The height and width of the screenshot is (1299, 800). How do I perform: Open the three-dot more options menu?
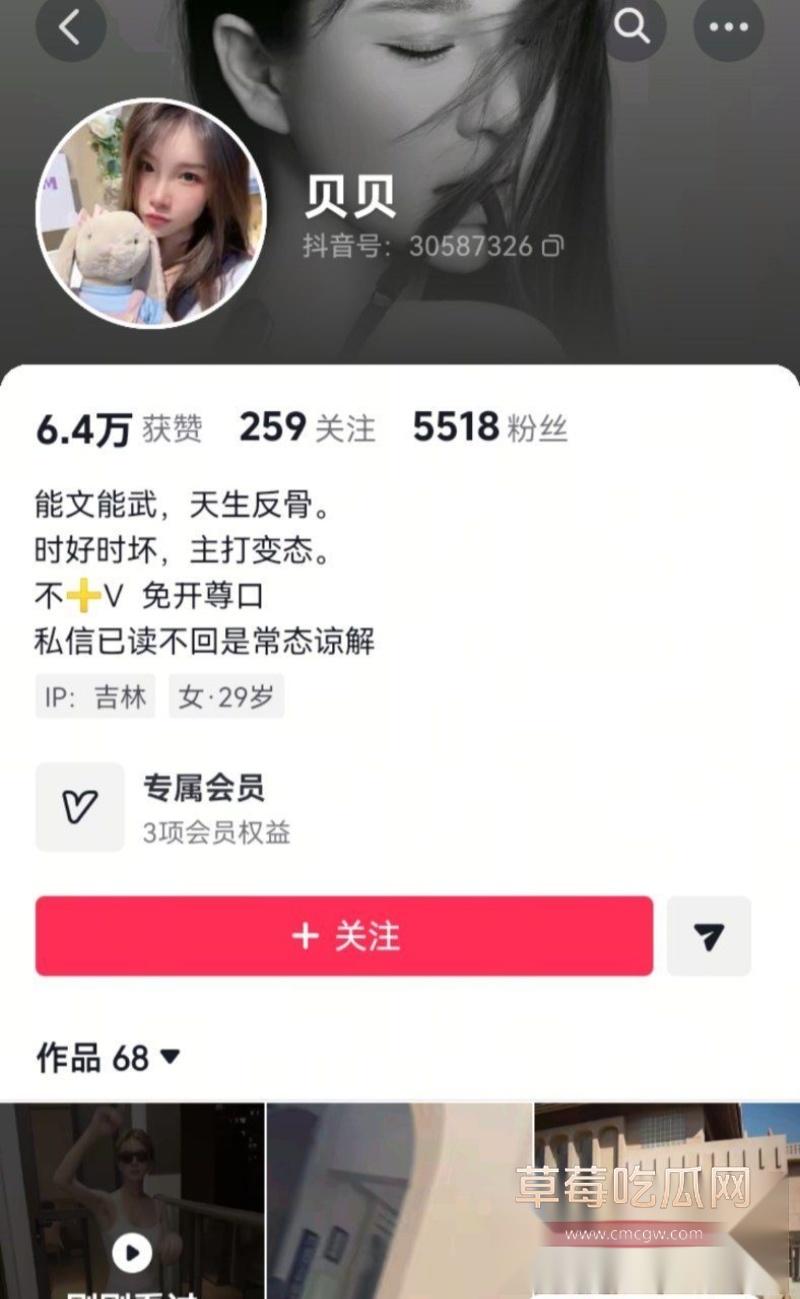point(728,27)
